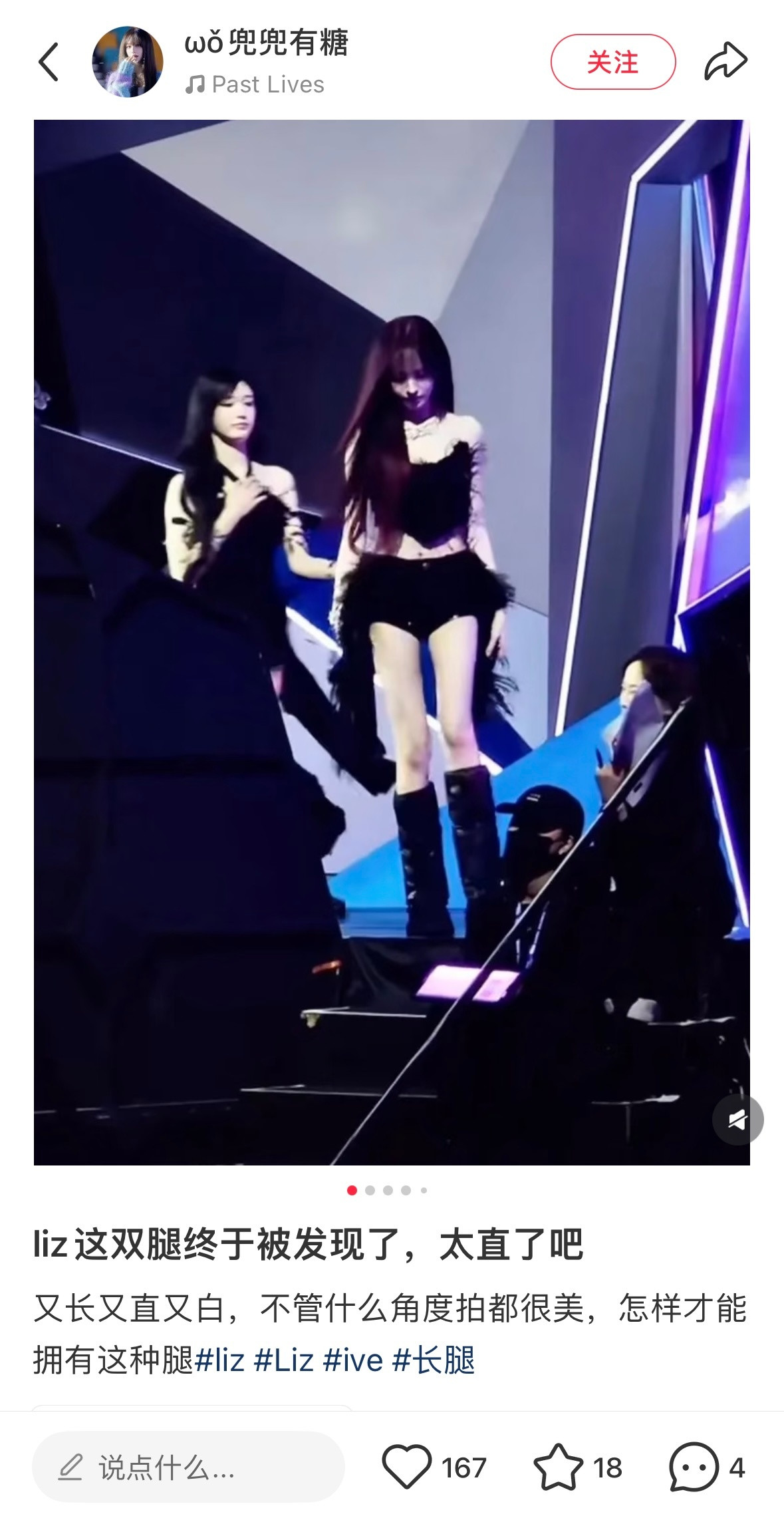Screen dimensions: 784x1538
Task: Go back using the top-left arrow
Action: click(49, 62)
